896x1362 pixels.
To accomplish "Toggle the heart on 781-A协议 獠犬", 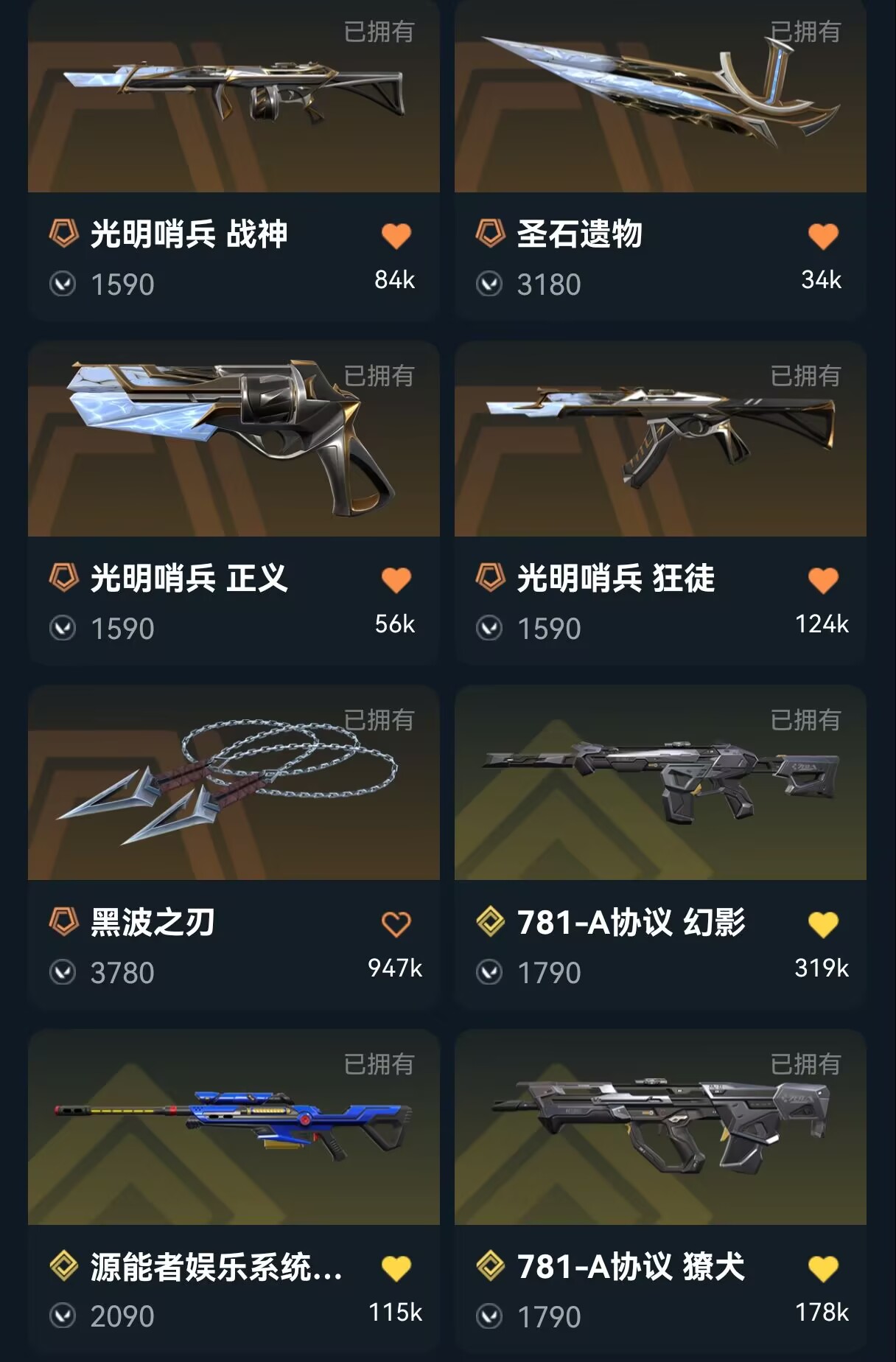I will [x=822, y=1268].
